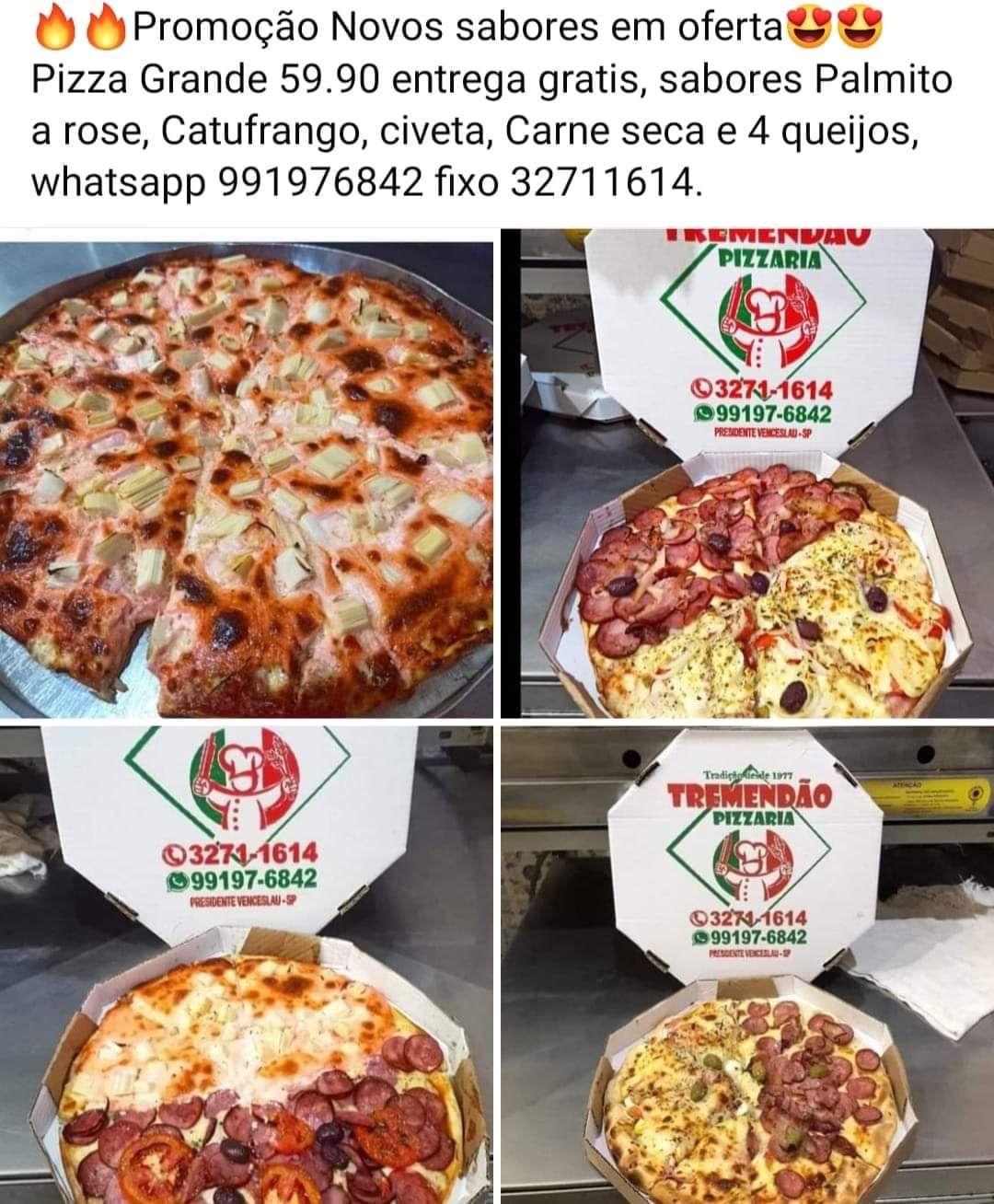This screenshot has height=1204, width=994.
Task: Open the photo of calabresa and cheese pizza with olives
Action: tap(745, 474)
